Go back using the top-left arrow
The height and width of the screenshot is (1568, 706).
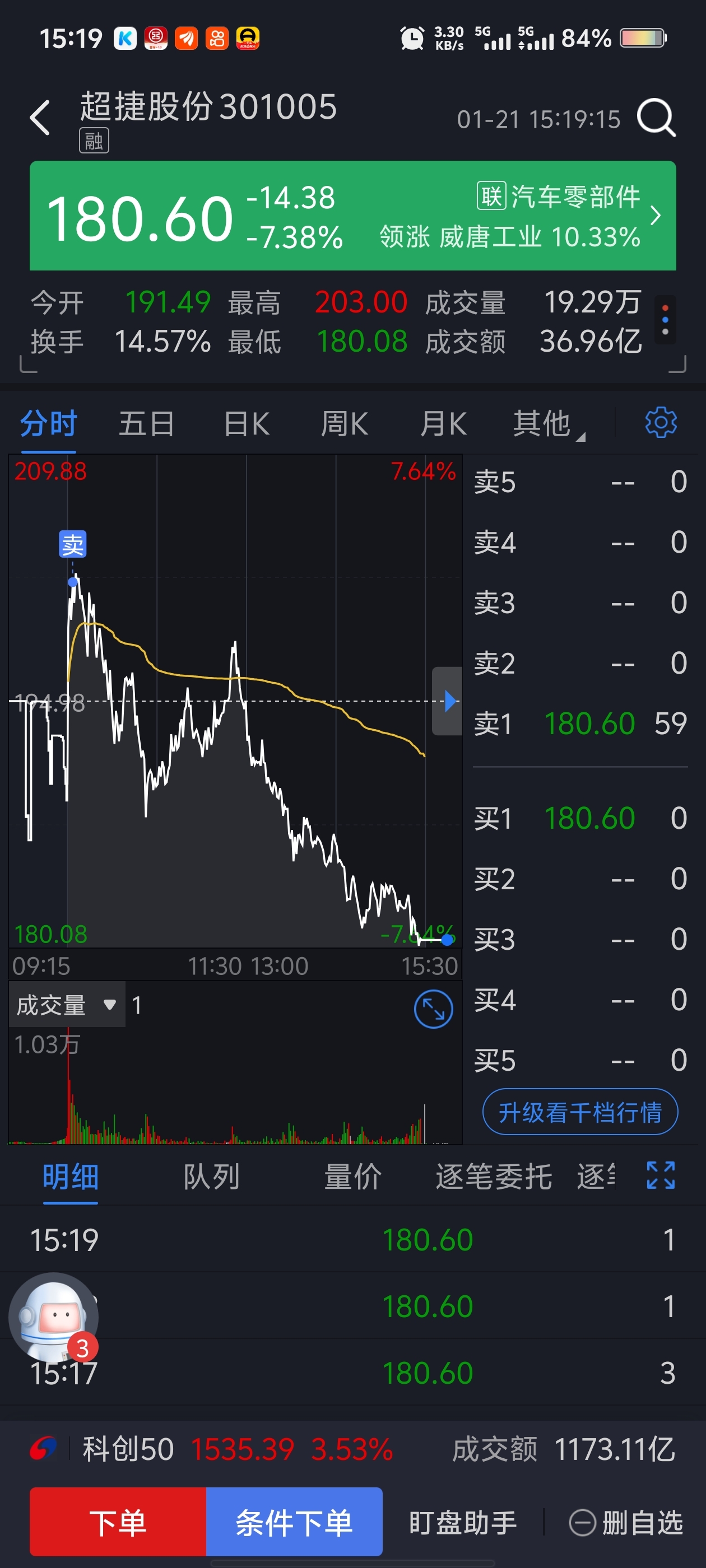pyautogui.click(x=40, y=118)
